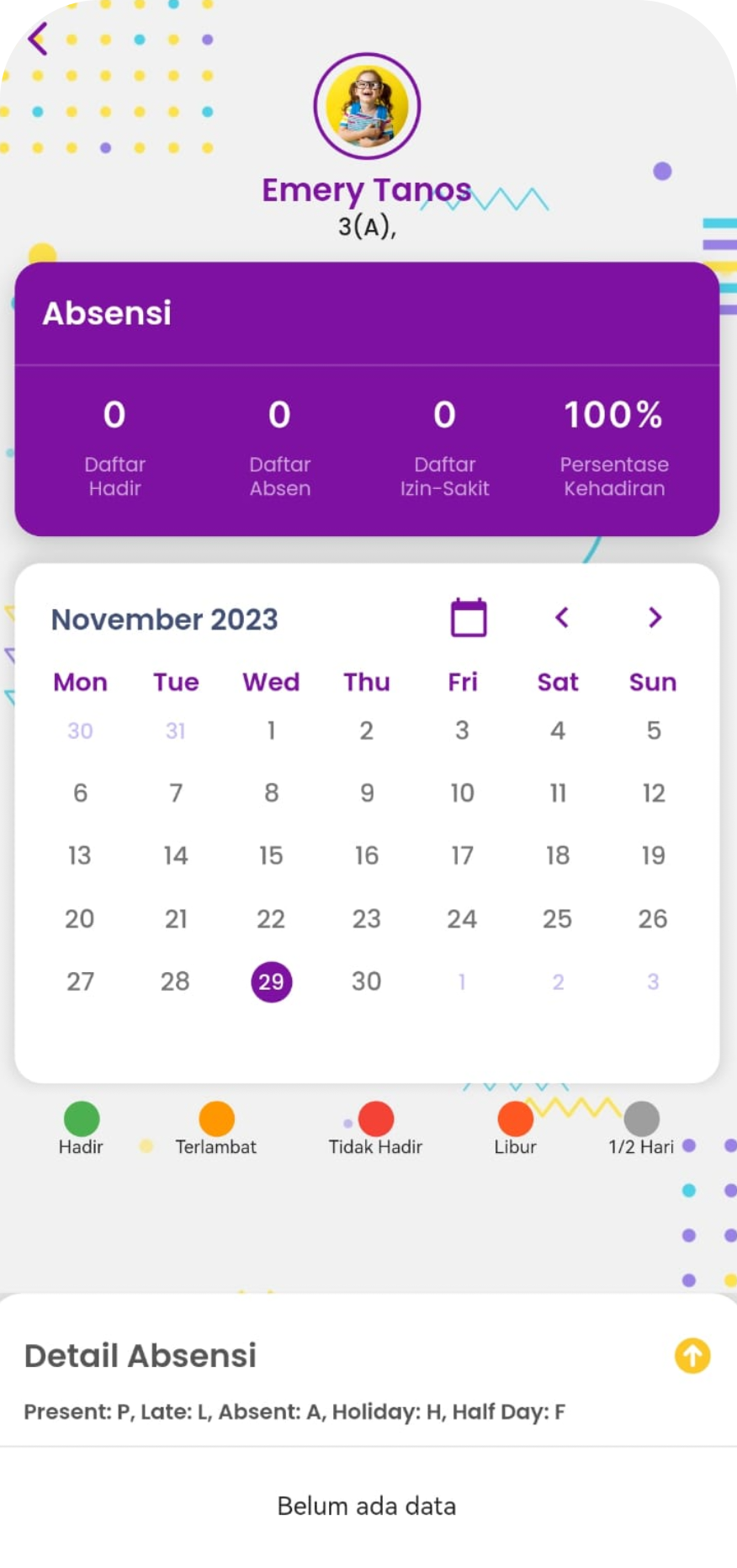Viewport: 737px width, 1568px height.
Task: Choose November 10 in the calendar
Action: [x=462, y=793]
